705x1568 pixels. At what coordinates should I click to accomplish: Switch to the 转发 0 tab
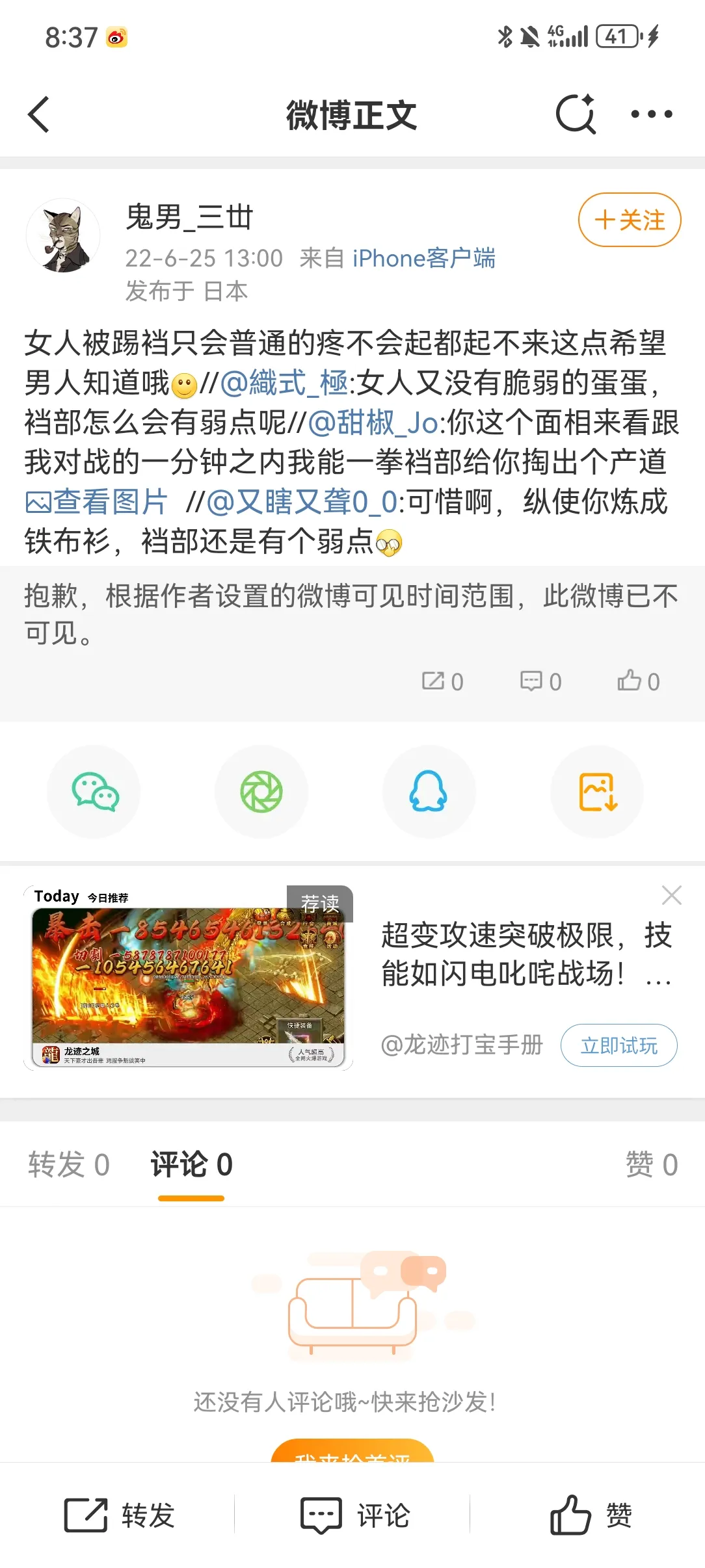click(69, 1164)
